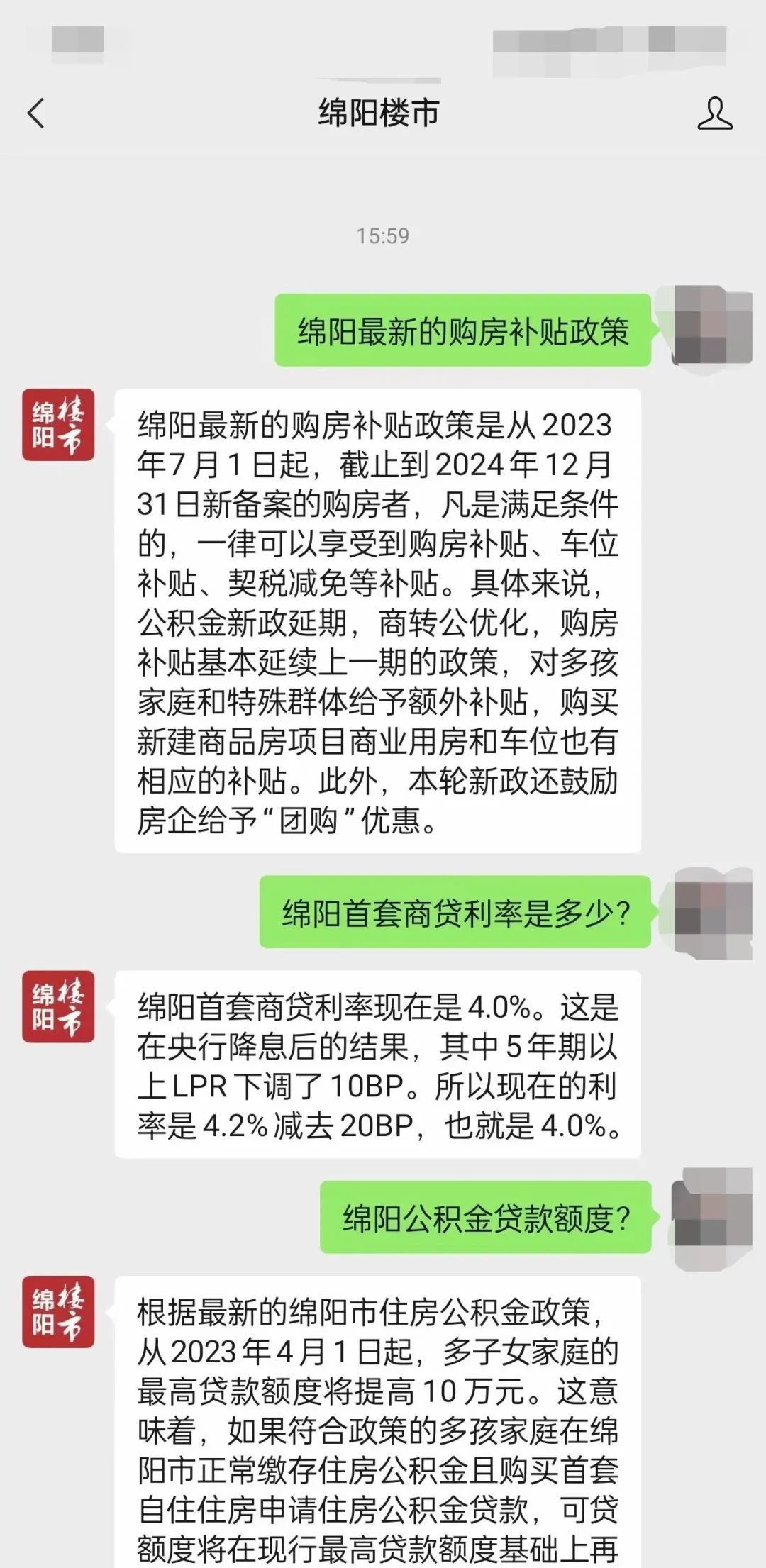Open my avatar next to 绵阳最新的购房补贴政策
Image resolution: width=766 pixels, height=1568 pixels.
pos(712,326)
